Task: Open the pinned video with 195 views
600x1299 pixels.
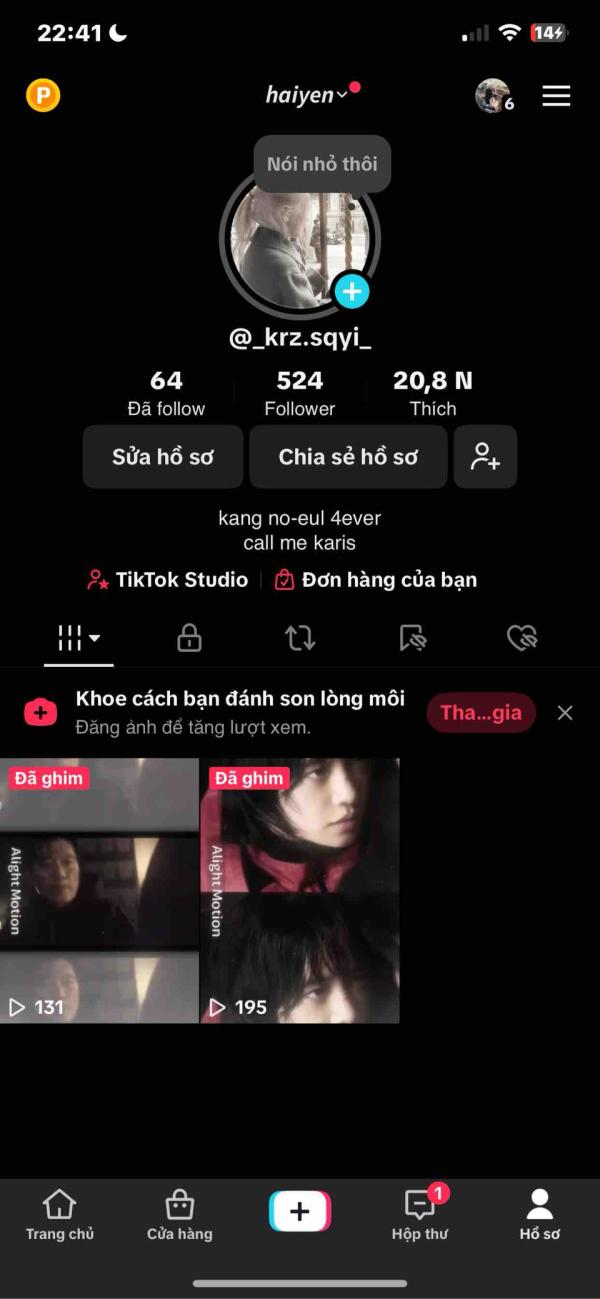Action: (300, 890)
